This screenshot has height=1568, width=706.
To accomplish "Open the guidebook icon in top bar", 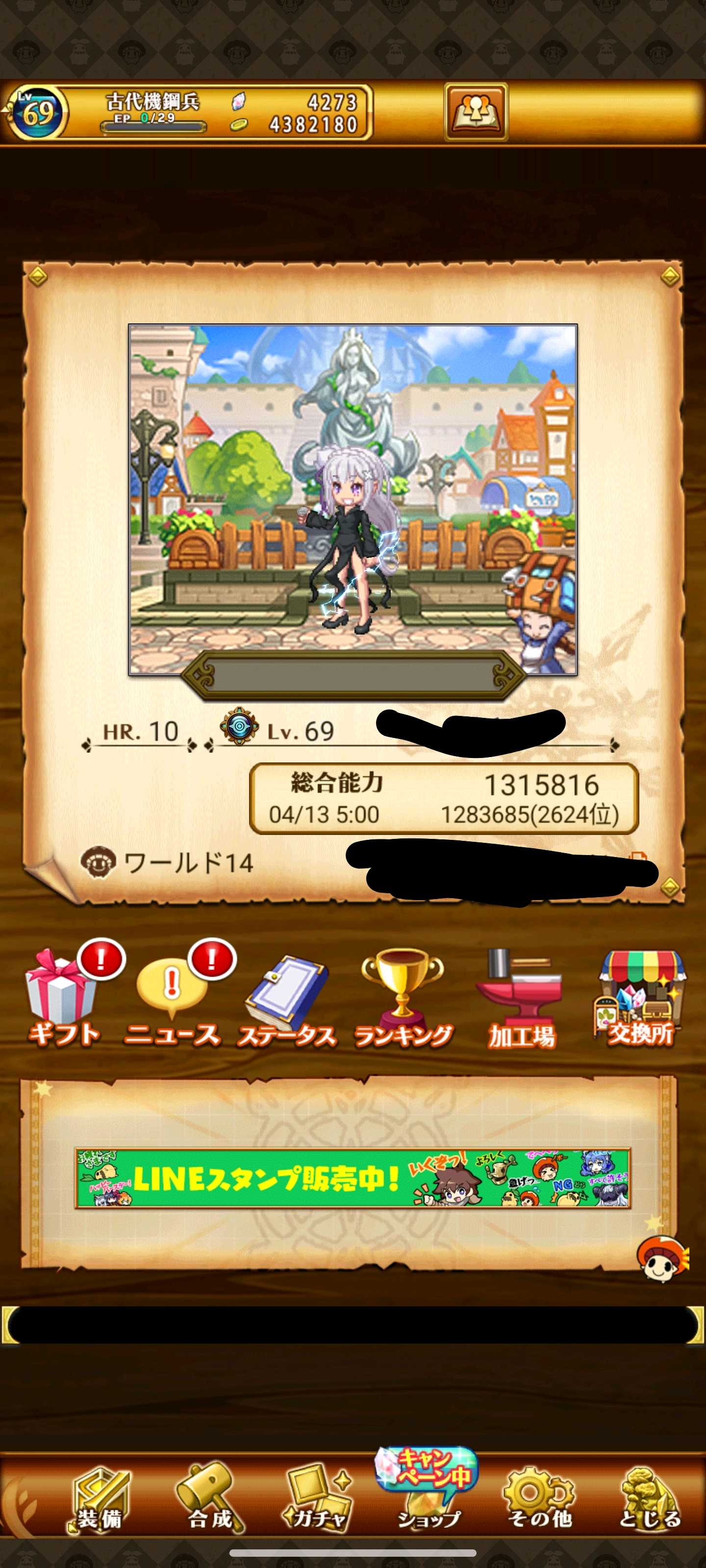I will [475, 112].
